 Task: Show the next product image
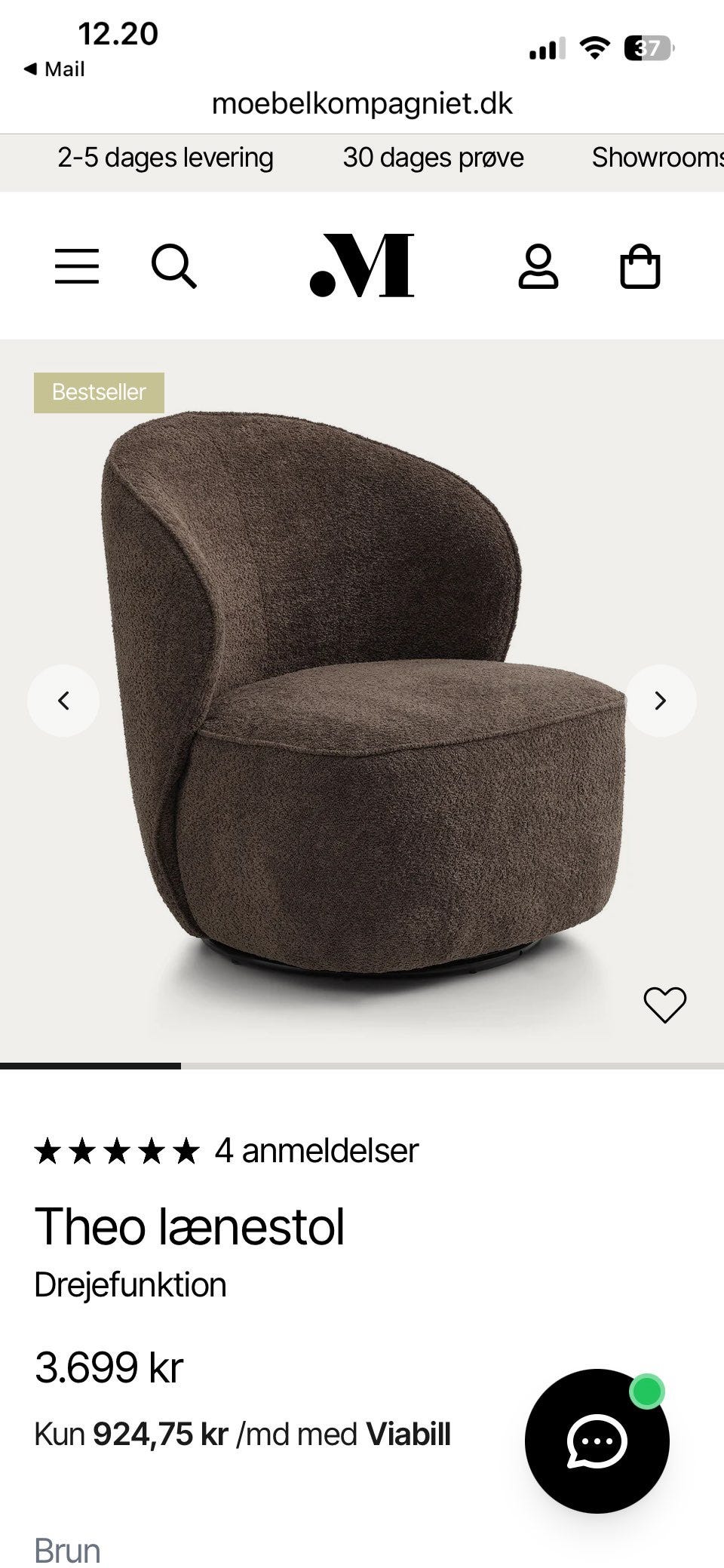[661, 701]
